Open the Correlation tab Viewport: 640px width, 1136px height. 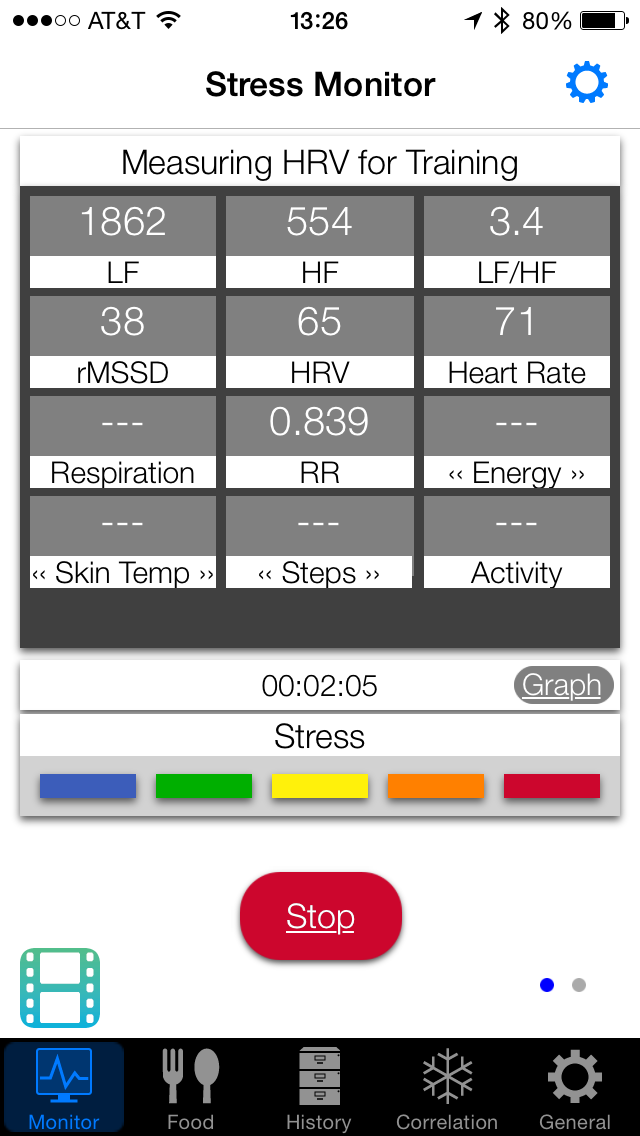point(446,1089)
